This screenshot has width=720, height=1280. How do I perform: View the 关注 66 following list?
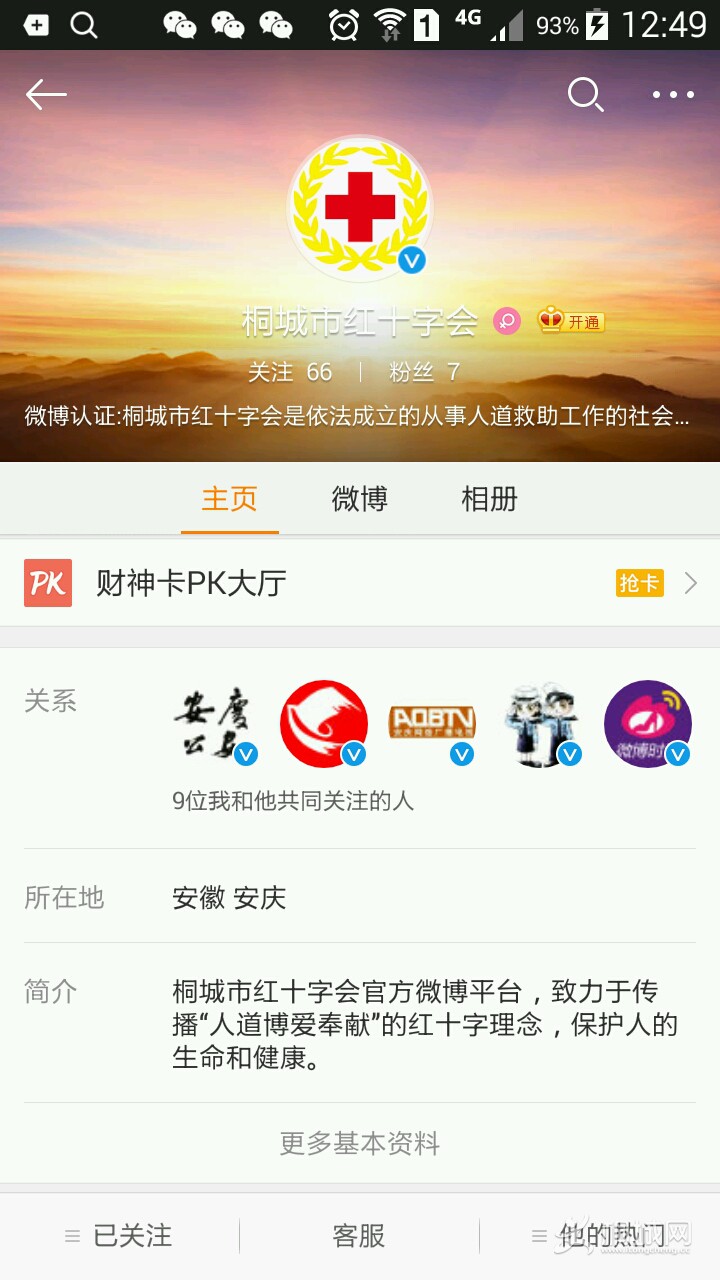point(290,372)
